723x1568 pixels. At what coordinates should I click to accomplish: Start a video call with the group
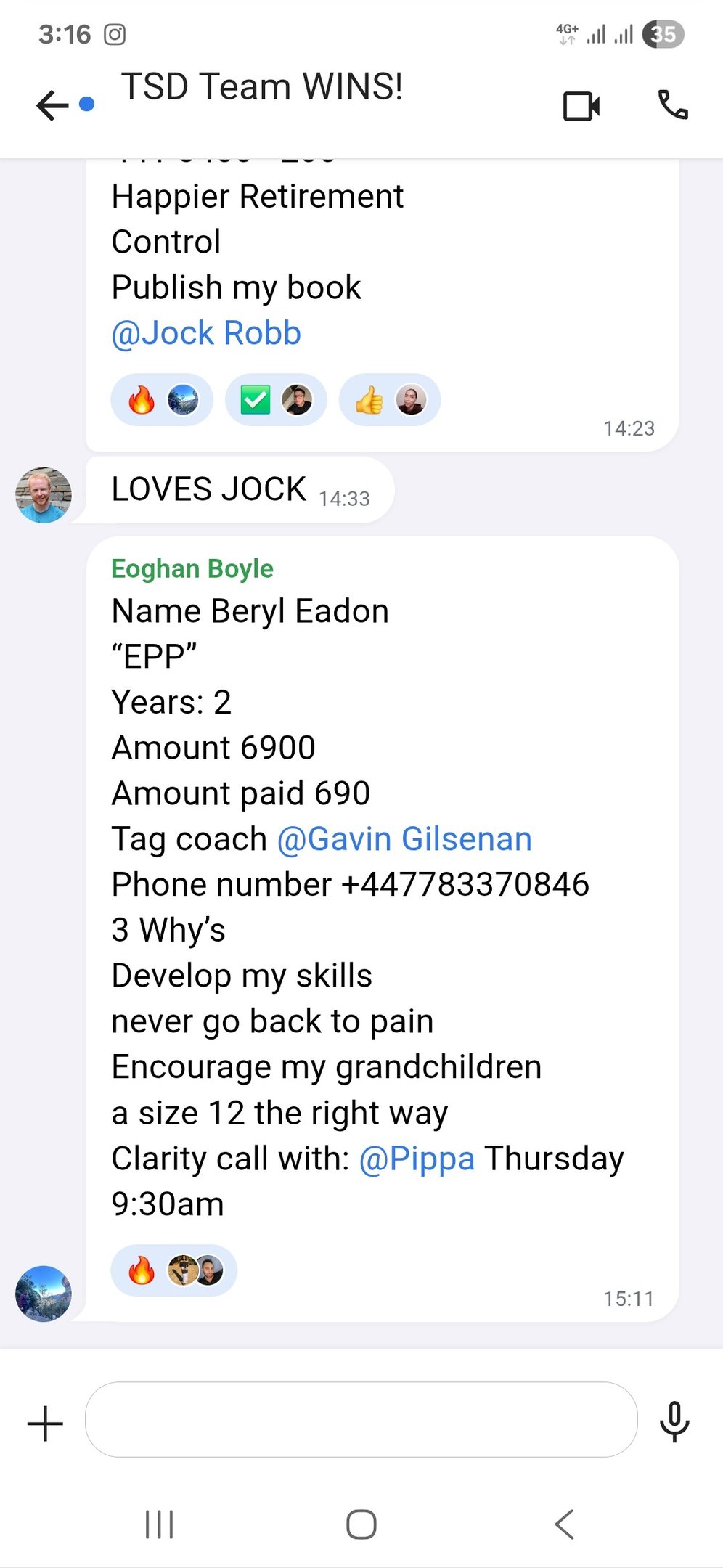[x=581, y=106]
